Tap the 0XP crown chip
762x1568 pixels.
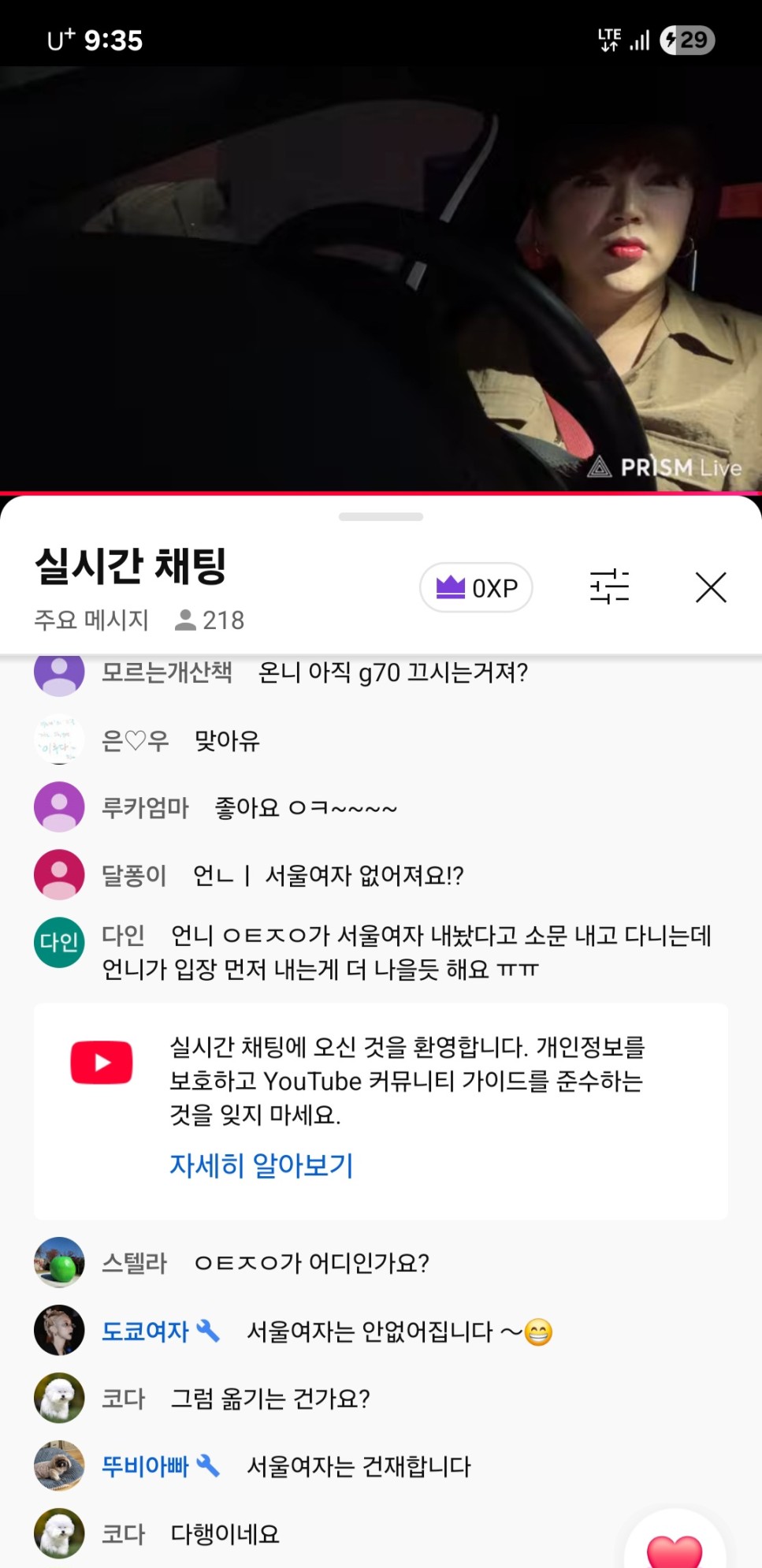point(476,587)
